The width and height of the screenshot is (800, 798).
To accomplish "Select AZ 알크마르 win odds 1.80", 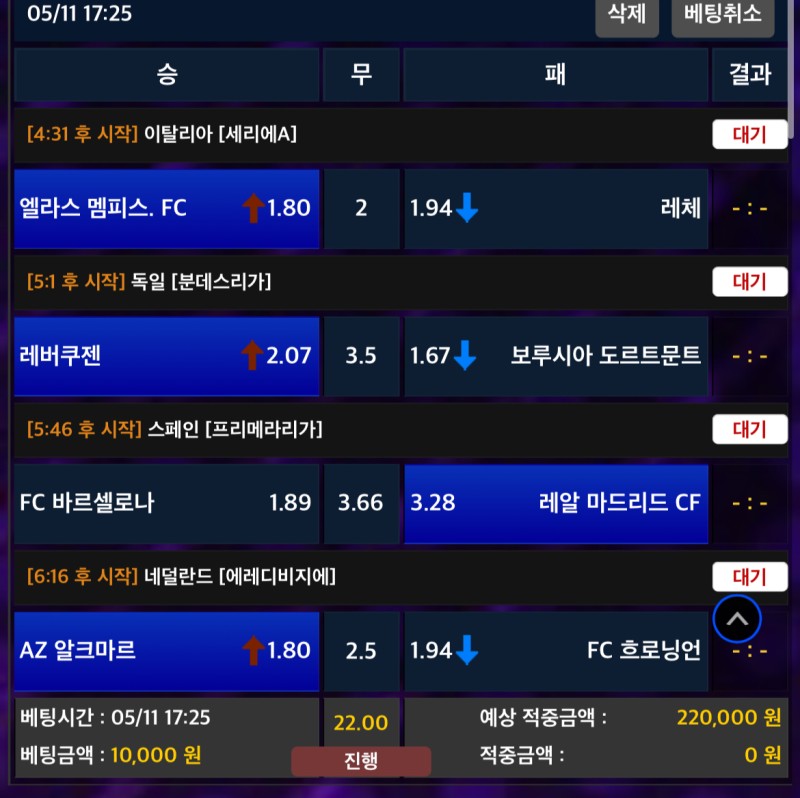I will (167, 651).
